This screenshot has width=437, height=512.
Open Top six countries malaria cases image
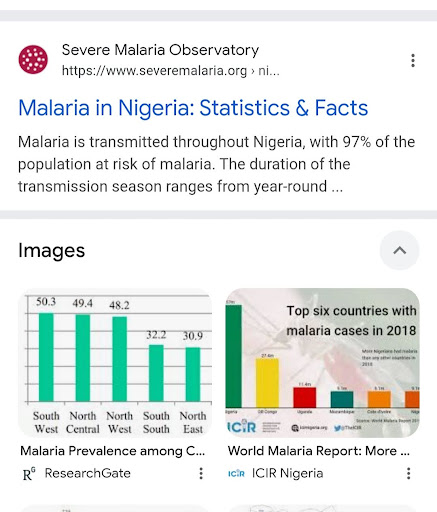(x=322, y=363)
